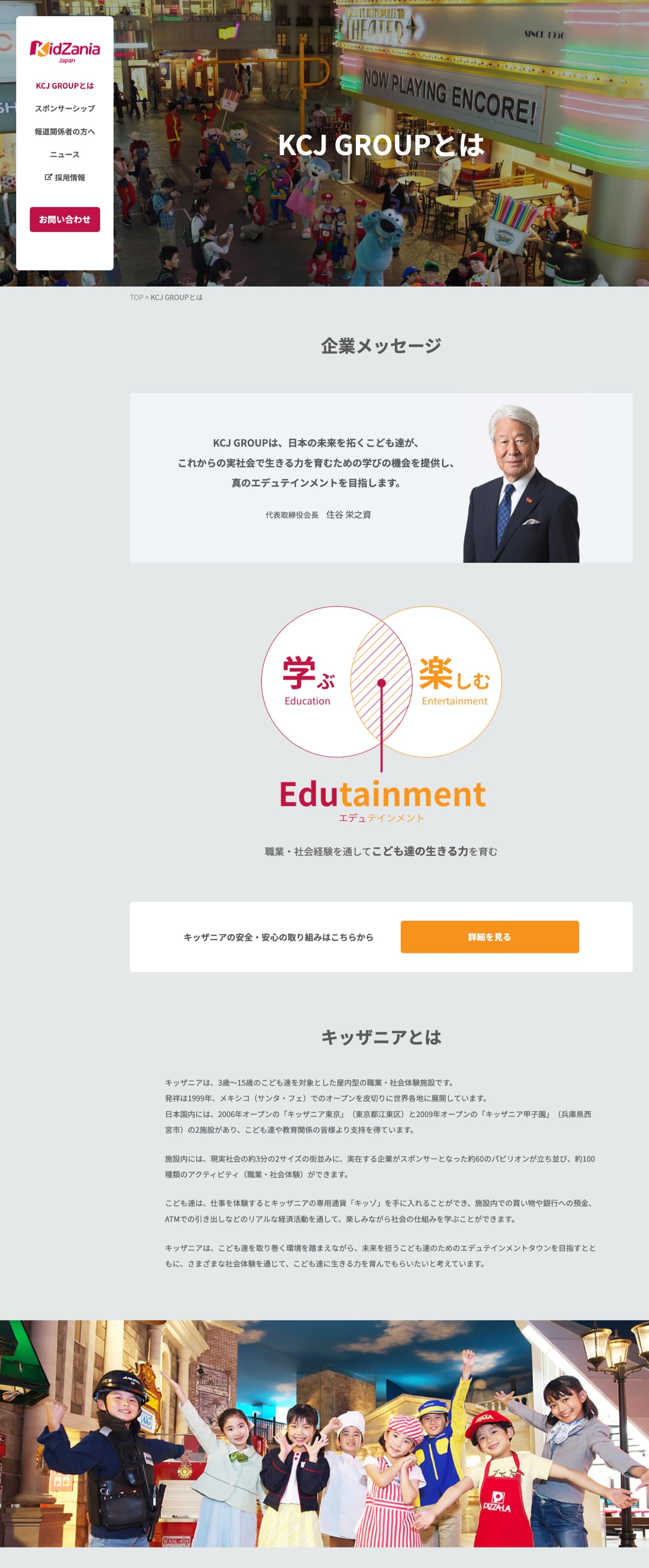Tap the 詳細を見る orange button
This screenshot has width=649, height=1568.
tap(489, 936)
